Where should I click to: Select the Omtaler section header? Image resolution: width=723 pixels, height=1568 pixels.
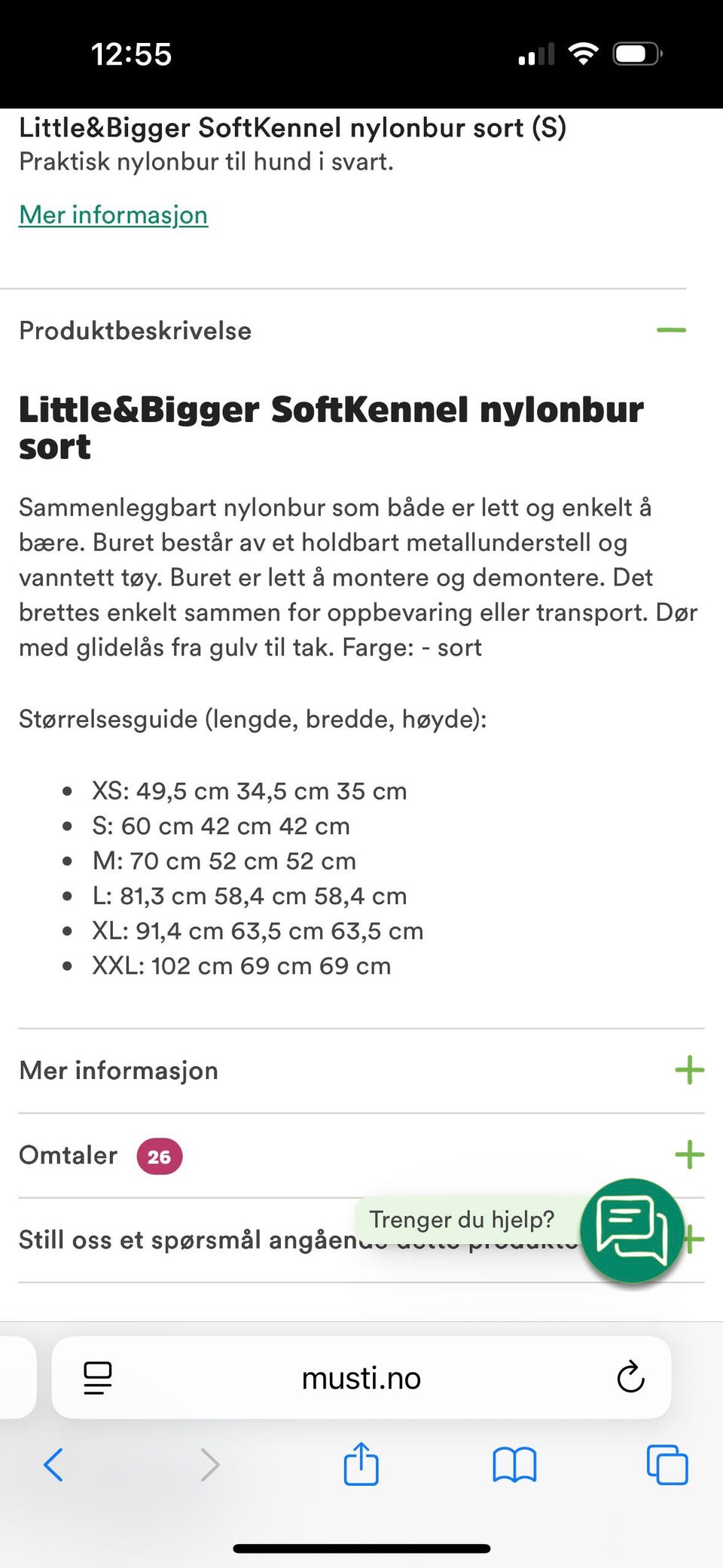(x=67, y=1154)
